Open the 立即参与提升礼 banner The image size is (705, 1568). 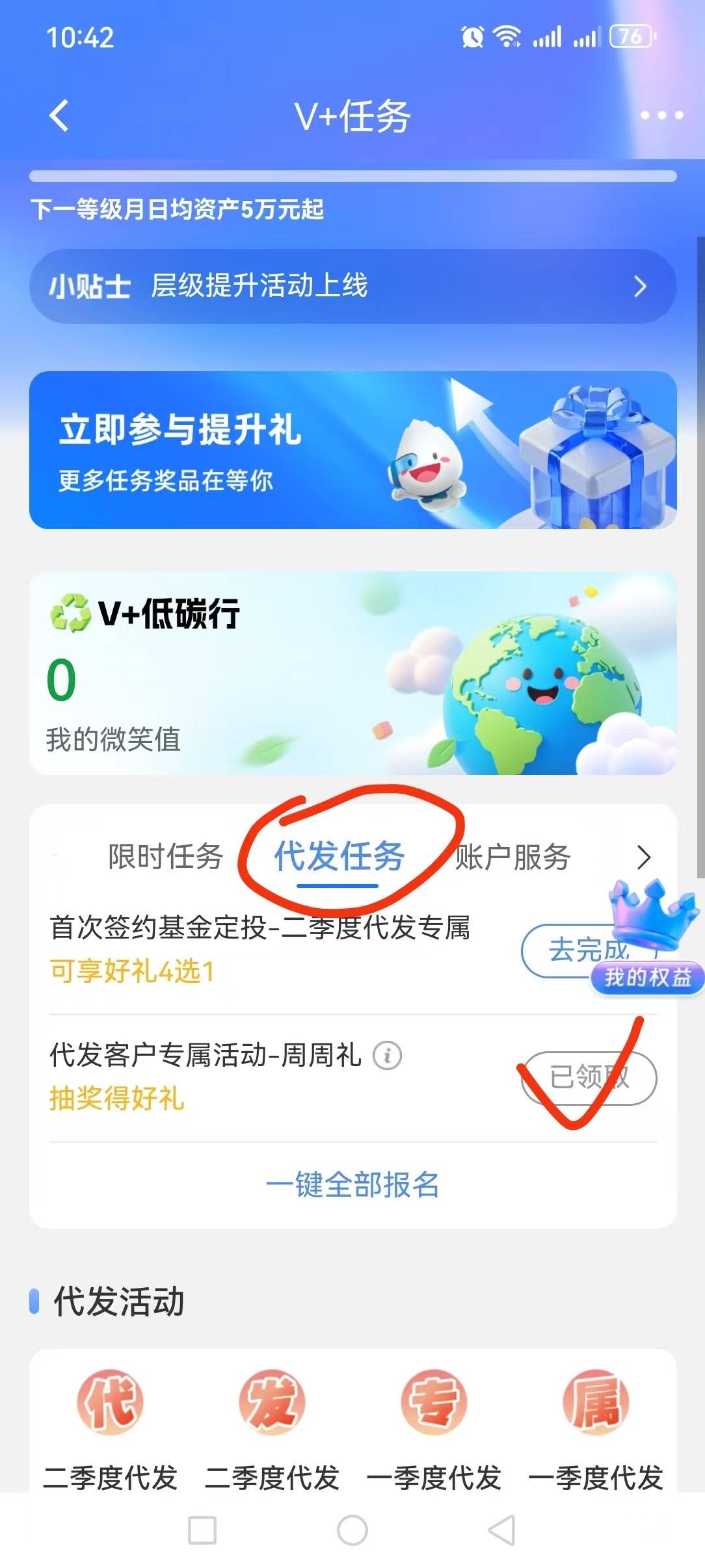point(352,450)
